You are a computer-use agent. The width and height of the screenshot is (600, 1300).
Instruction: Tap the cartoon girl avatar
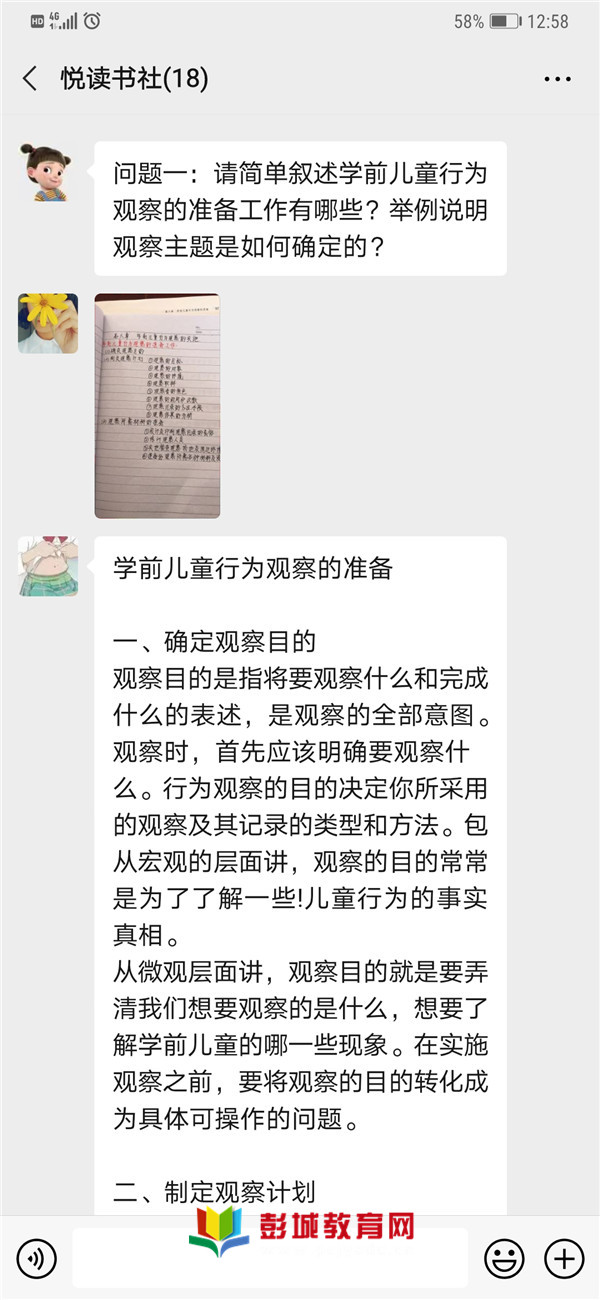48,171
